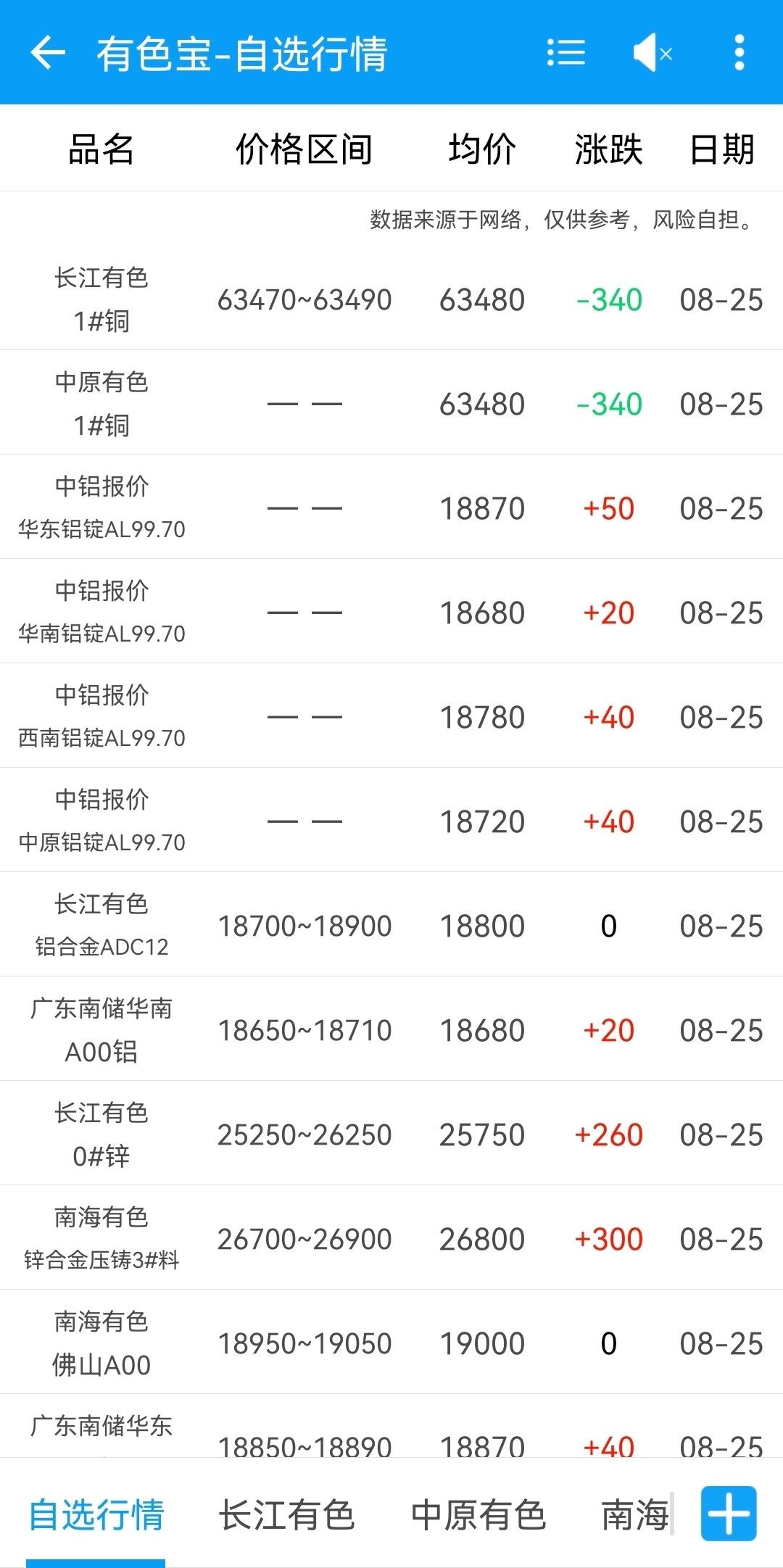Image resolution: width=783 pixels, height=1568 pixels.
Task: Open 南海有色 佛山A00 row
Action: click(x=391, y=1343)
